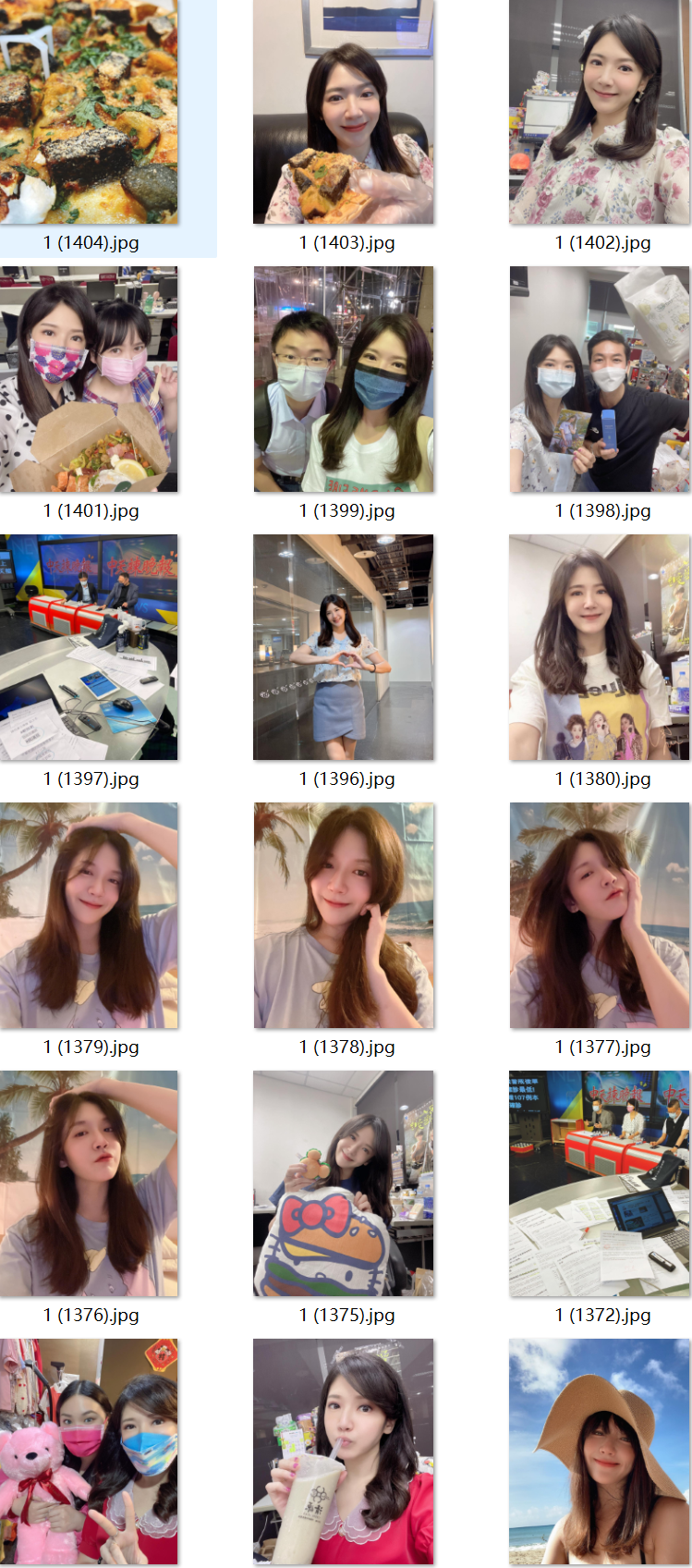
Task: Open image 1 (1380).jpg
Action: pos(600,647)
